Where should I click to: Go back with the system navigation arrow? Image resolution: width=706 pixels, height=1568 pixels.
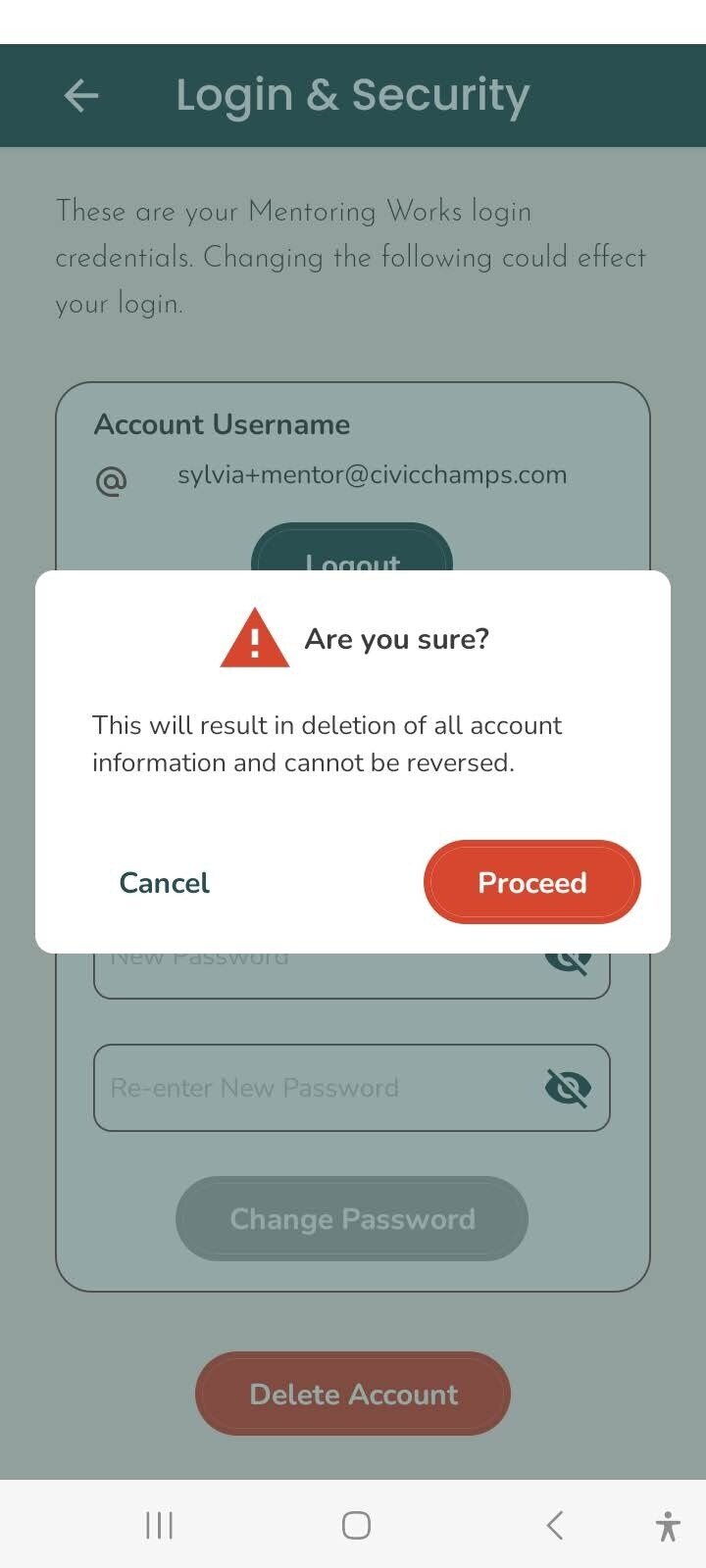[555, 1525]
